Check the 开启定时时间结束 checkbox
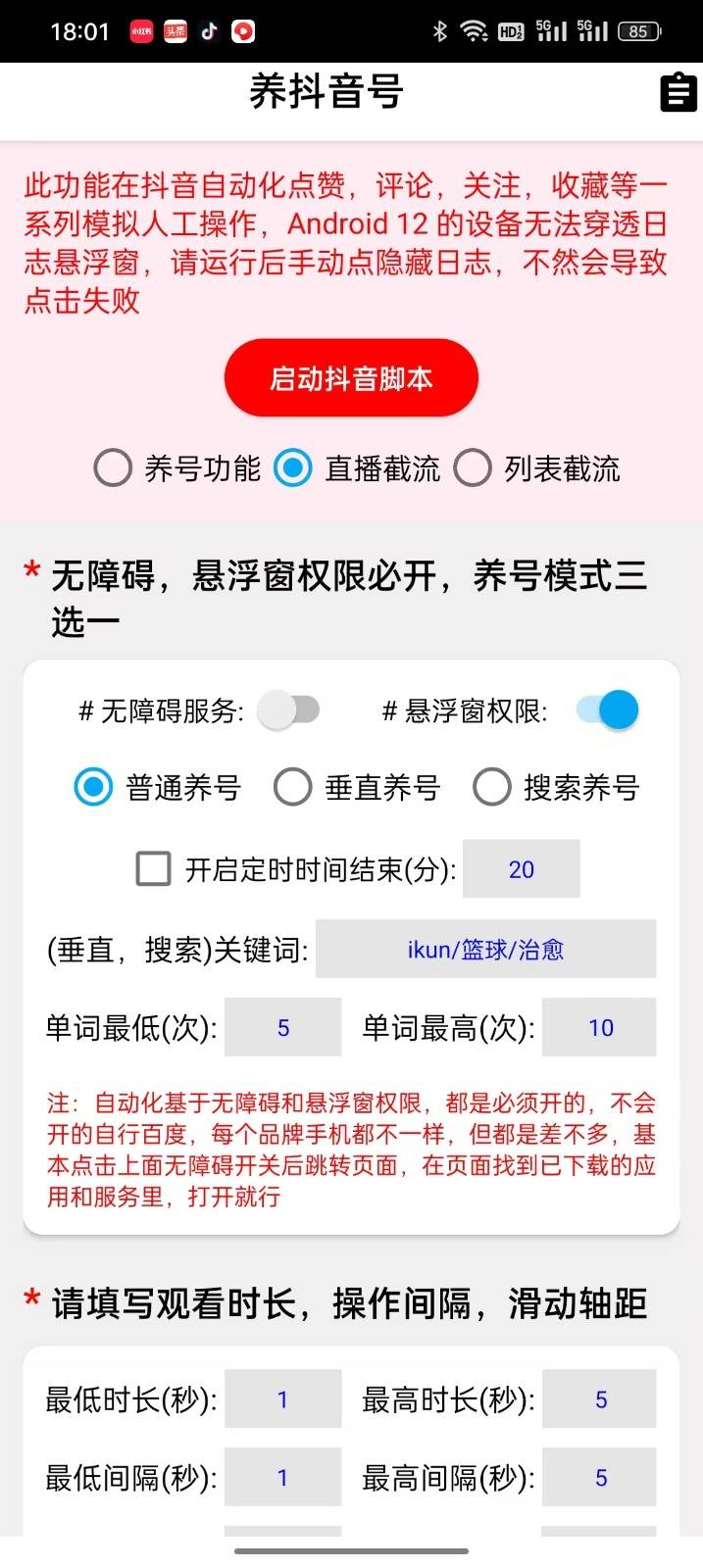The image size is (703, 1568). pos(153,868)
